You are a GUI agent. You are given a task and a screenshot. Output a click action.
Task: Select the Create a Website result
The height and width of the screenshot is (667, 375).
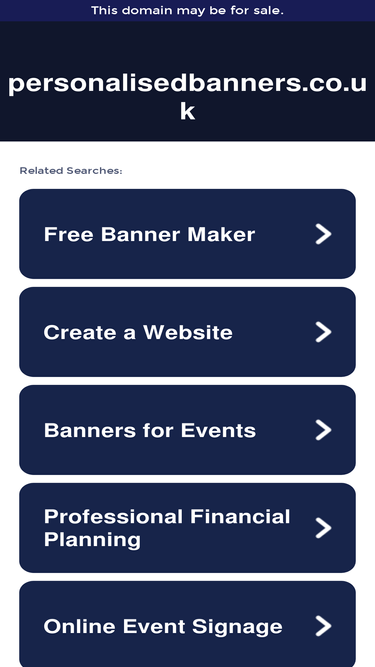point(188,332)
